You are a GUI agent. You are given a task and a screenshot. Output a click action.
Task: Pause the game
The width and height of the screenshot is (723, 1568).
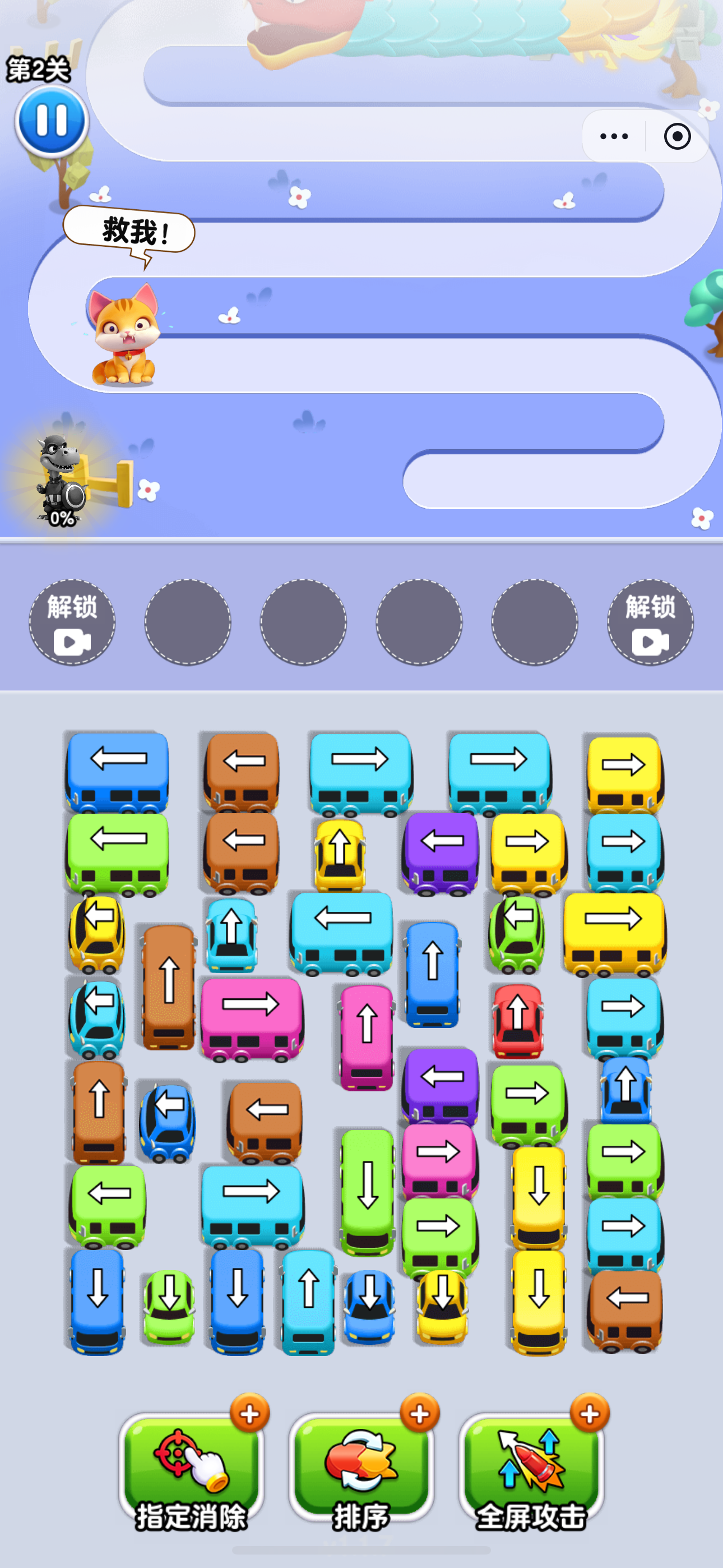(x=52, y=120)
